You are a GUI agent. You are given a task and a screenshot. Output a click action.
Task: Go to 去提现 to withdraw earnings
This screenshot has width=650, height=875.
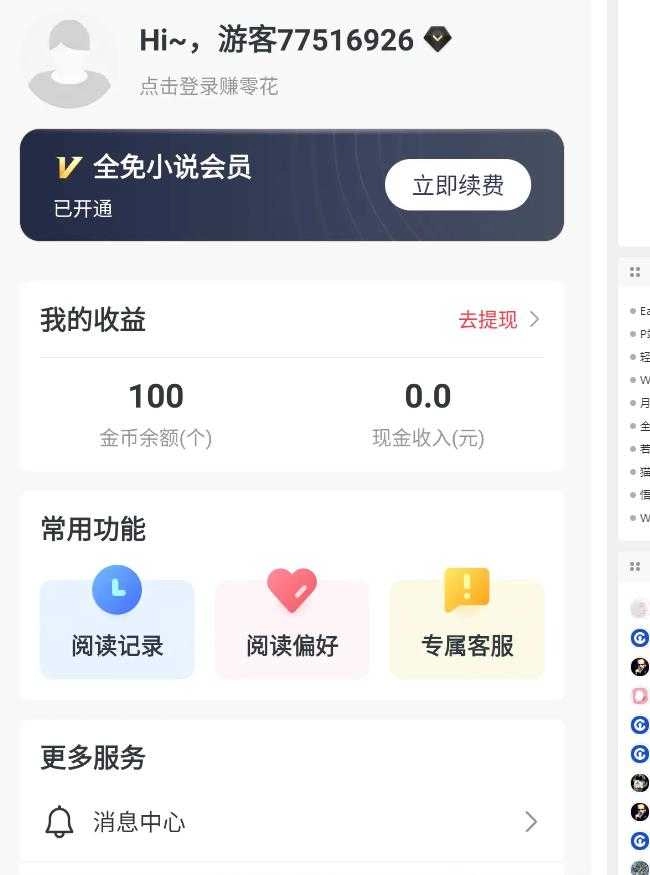(x=498, y=320)
